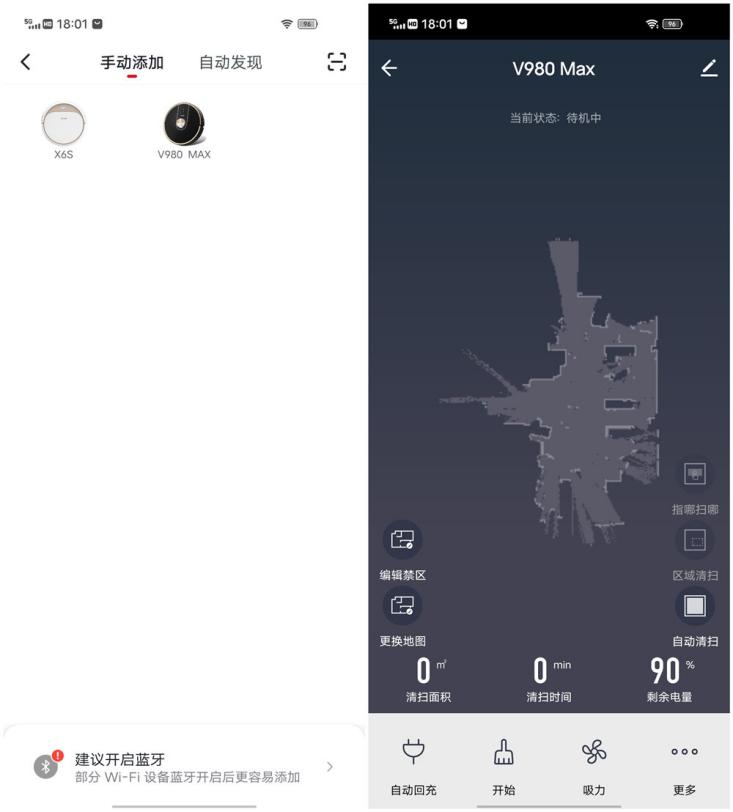Viewport: 733px width, 812px height.
Task: Open the 建议开启蓝牙 suggestion banner
Action: [184, 767]
